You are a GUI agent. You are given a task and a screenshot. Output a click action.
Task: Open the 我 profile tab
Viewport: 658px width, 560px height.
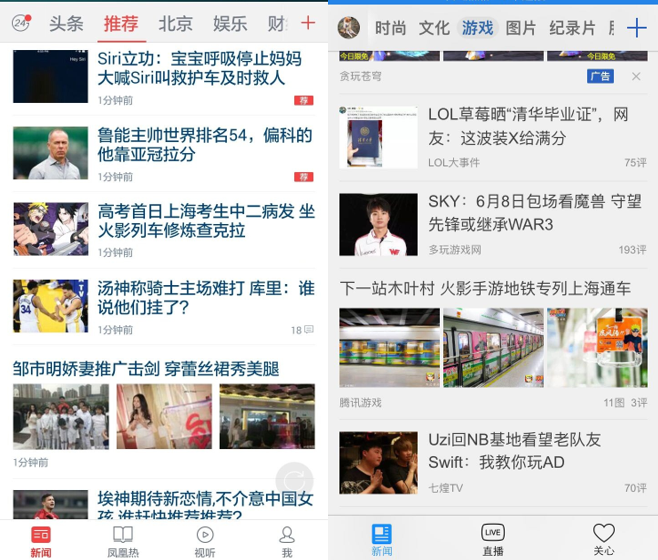[x=287, y=541]
